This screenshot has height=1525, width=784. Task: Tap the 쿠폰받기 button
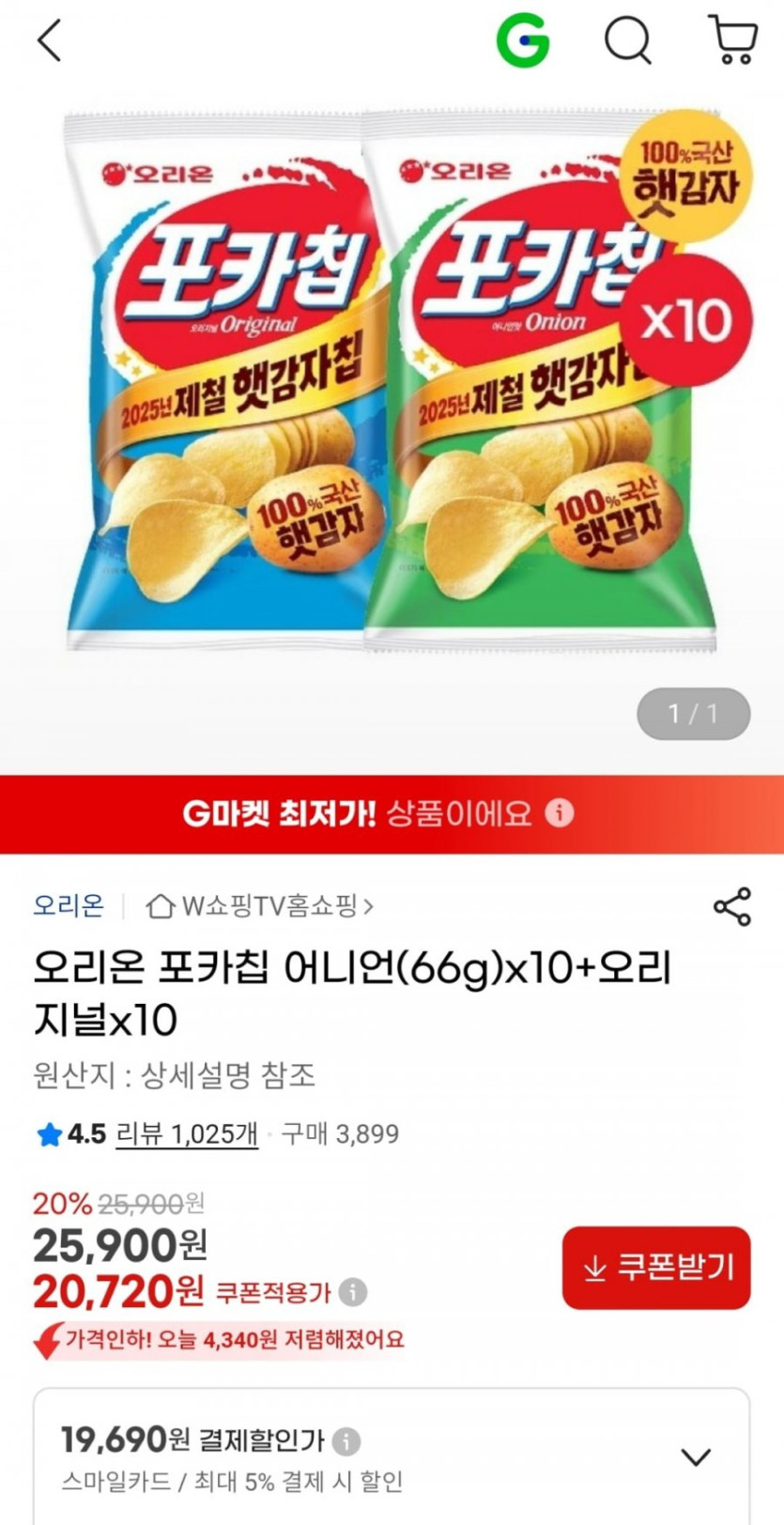click(654, 1266)
